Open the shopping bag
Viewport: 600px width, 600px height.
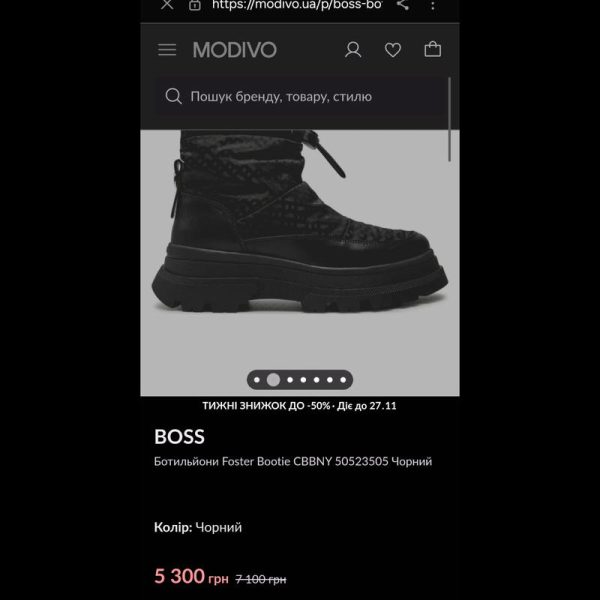pyautogui.click(x=433, y=49)
